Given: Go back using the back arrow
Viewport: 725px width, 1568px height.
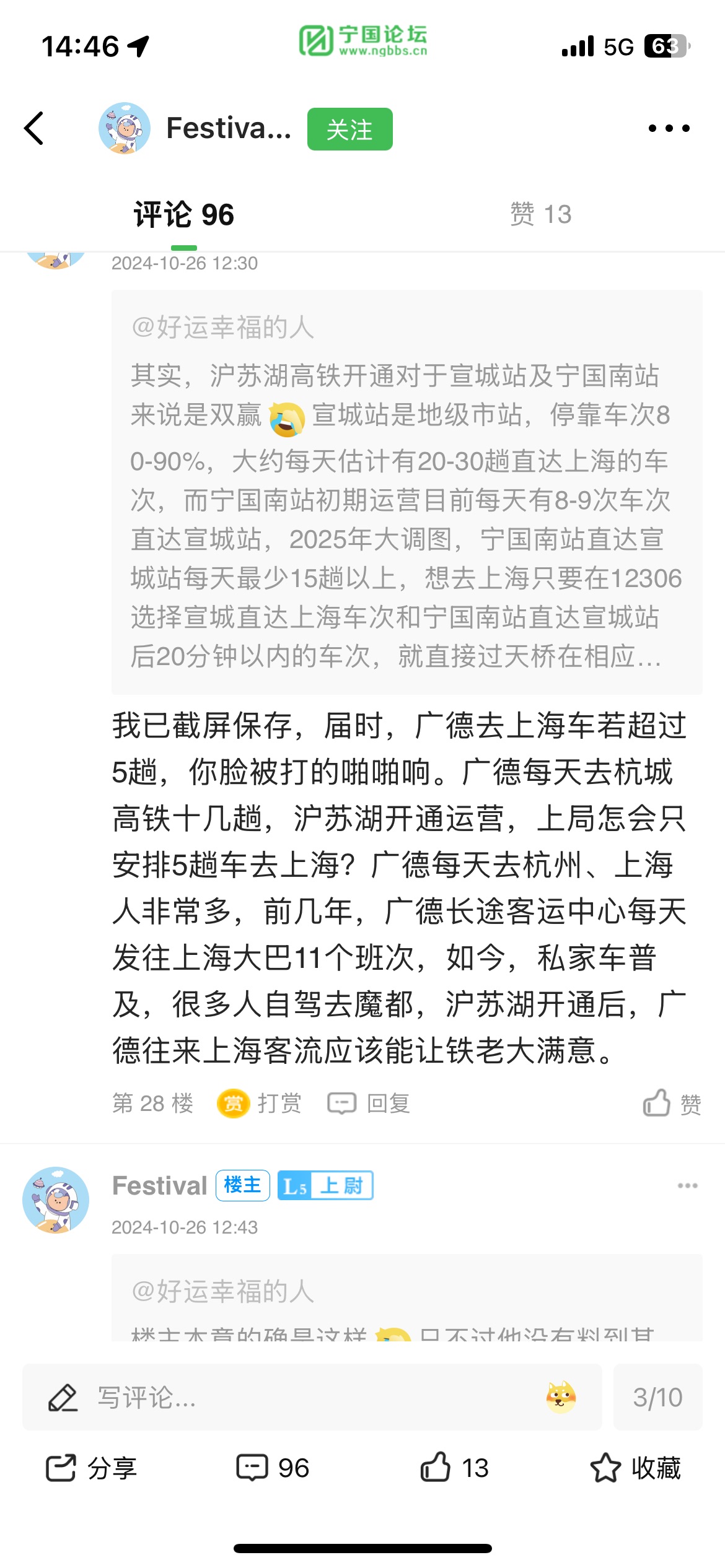Looking at the screenshot, I should point(34,128).
